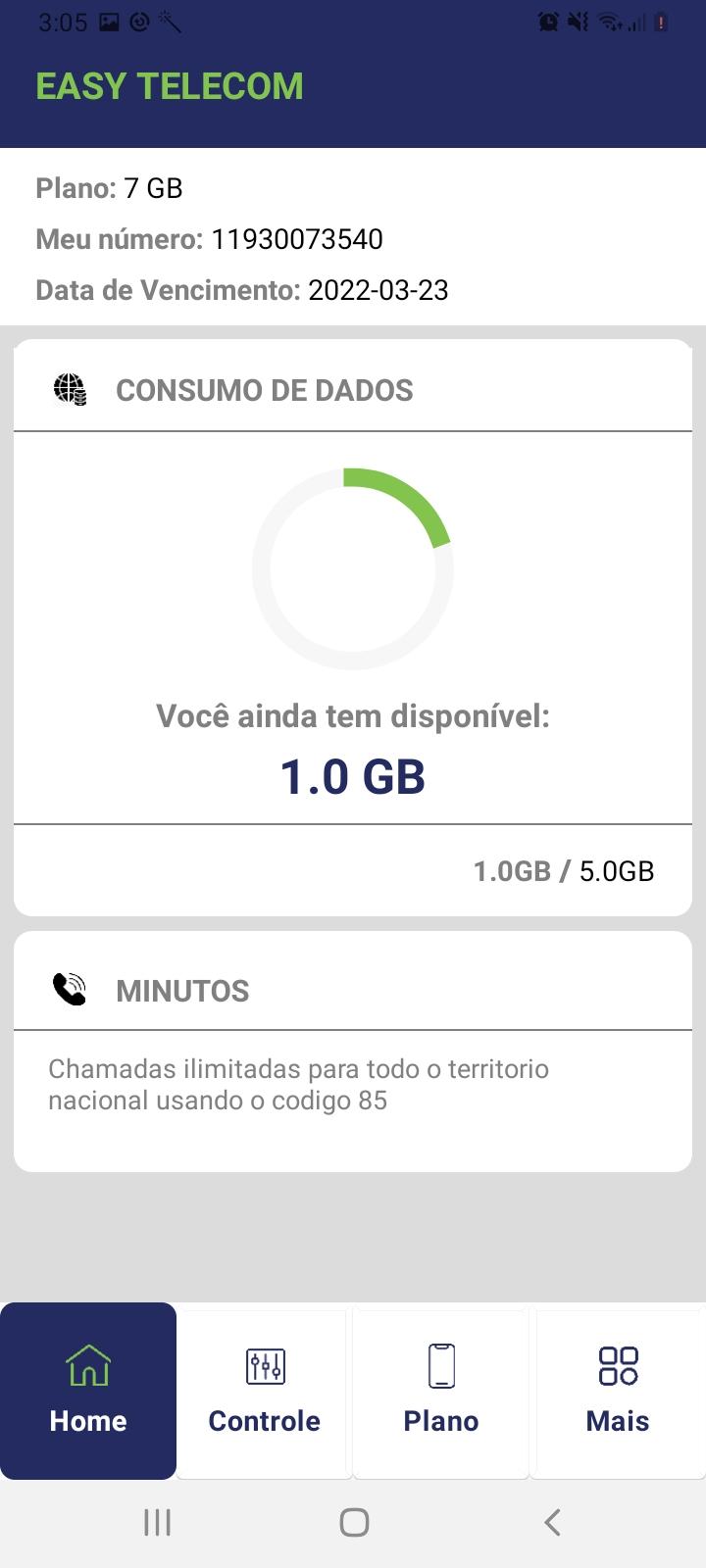Open the Plano tab
The height and width of the screenshot is (1568, 706).
tap(441, 1390)
